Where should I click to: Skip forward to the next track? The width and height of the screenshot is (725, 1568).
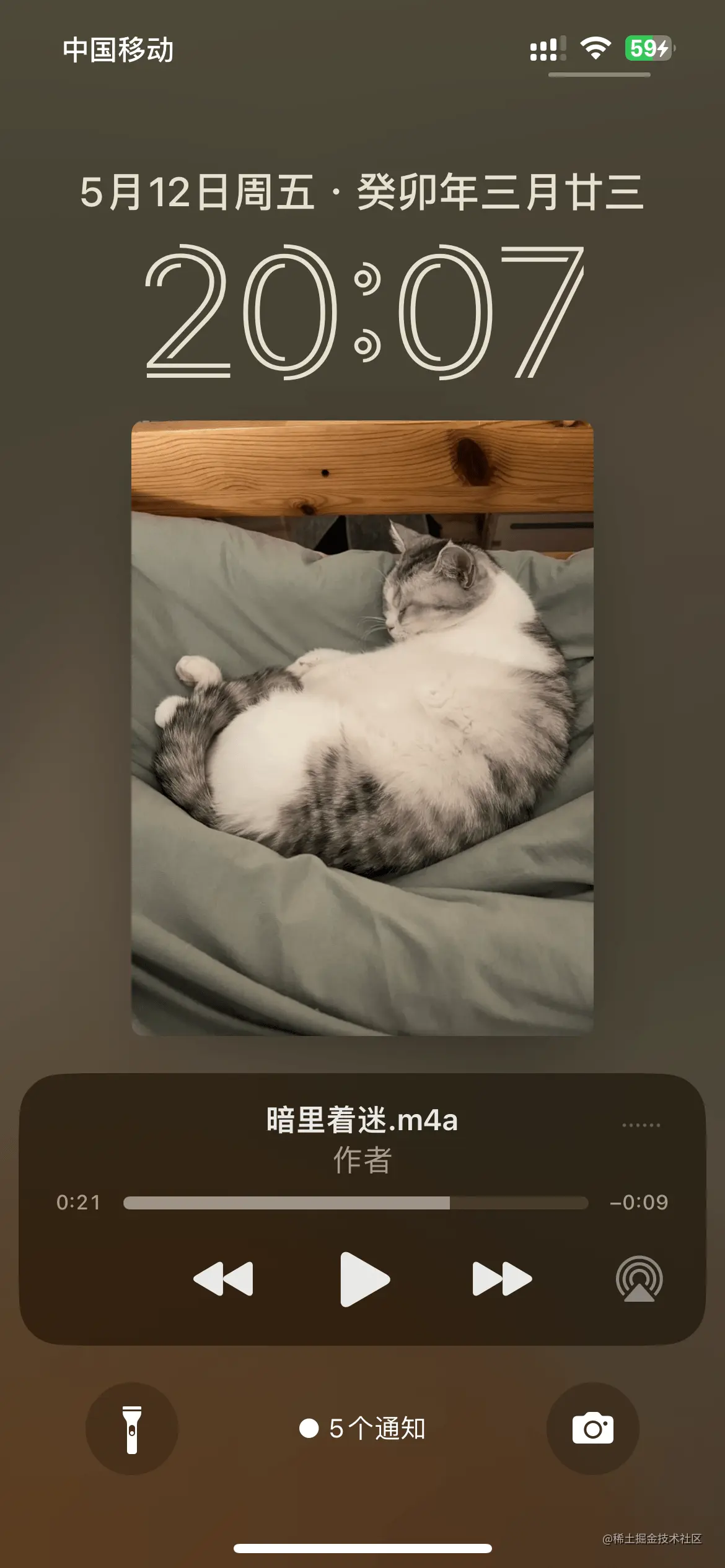click(x=502, y=1279)
